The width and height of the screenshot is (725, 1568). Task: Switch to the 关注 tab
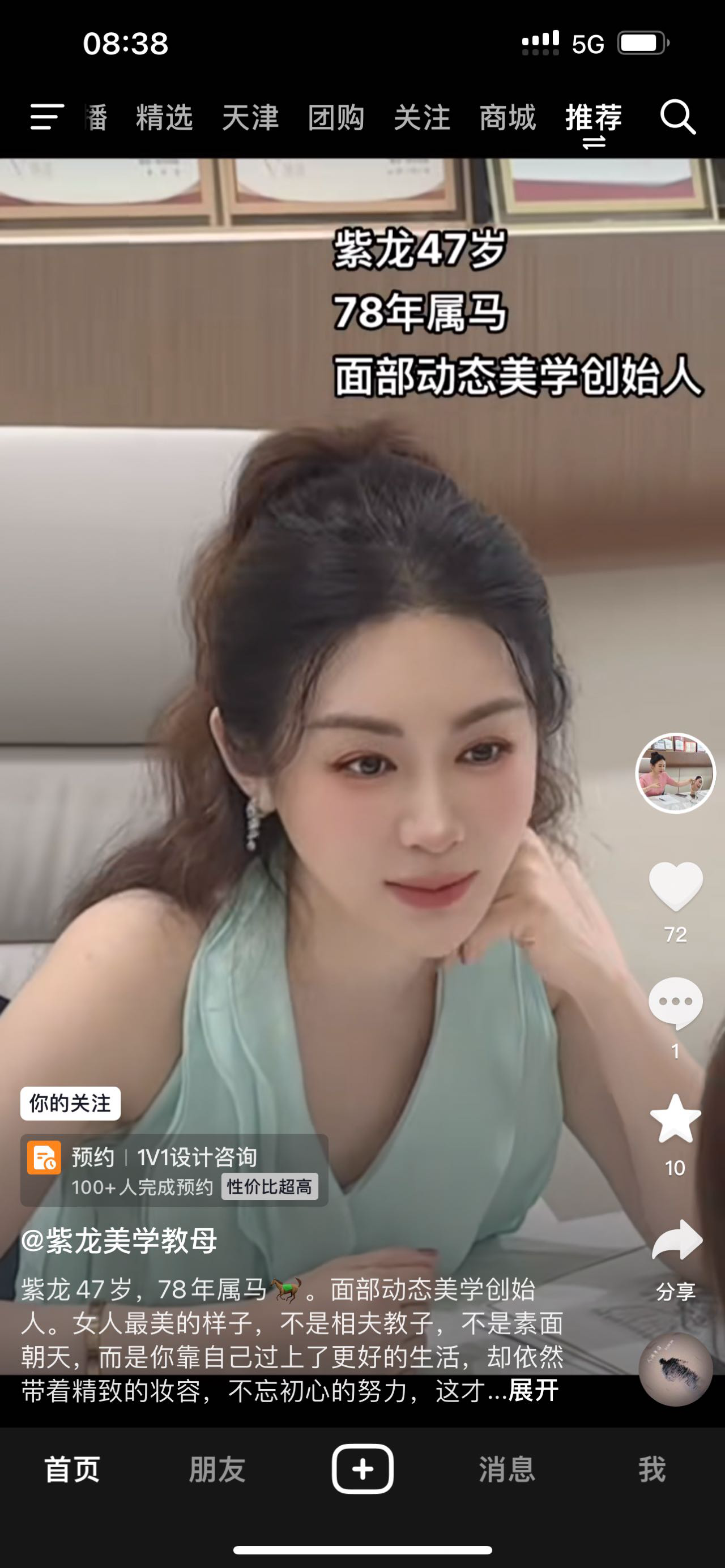(422, 117)
